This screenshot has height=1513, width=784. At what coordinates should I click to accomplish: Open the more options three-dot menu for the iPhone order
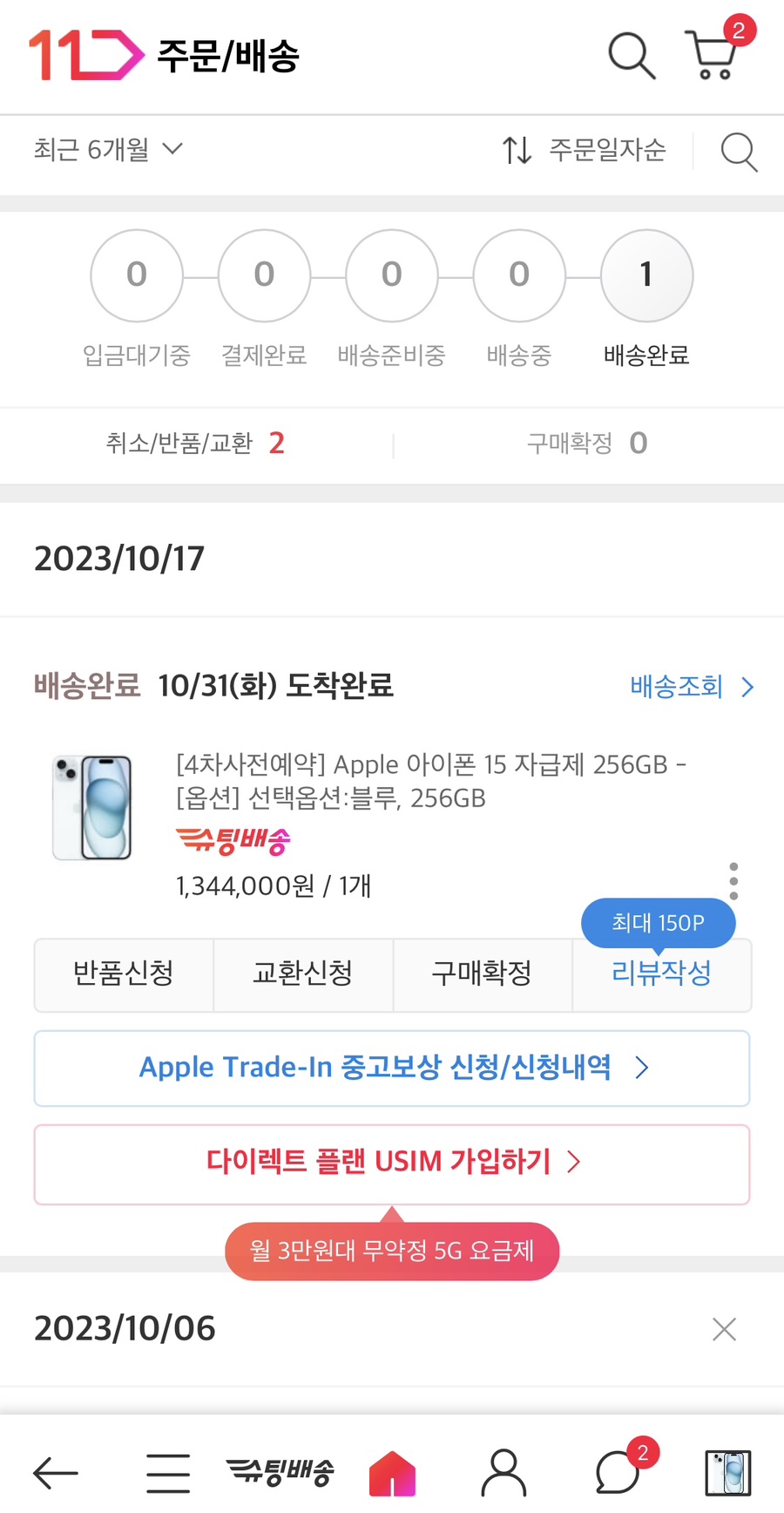(733, 881)
